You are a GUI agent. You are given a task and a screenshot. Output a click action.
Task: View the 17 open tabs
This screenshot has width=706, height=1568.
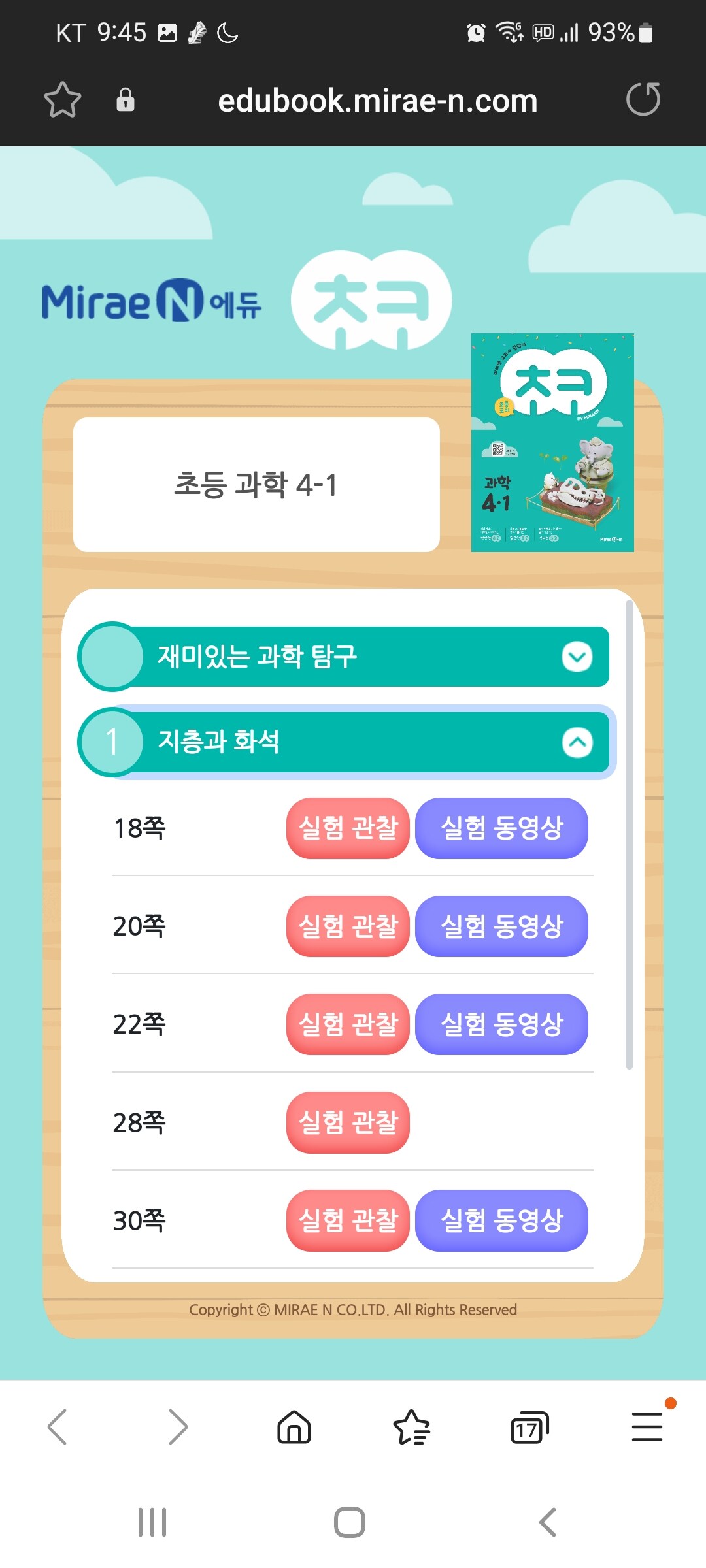click(x=529, y=1428)
